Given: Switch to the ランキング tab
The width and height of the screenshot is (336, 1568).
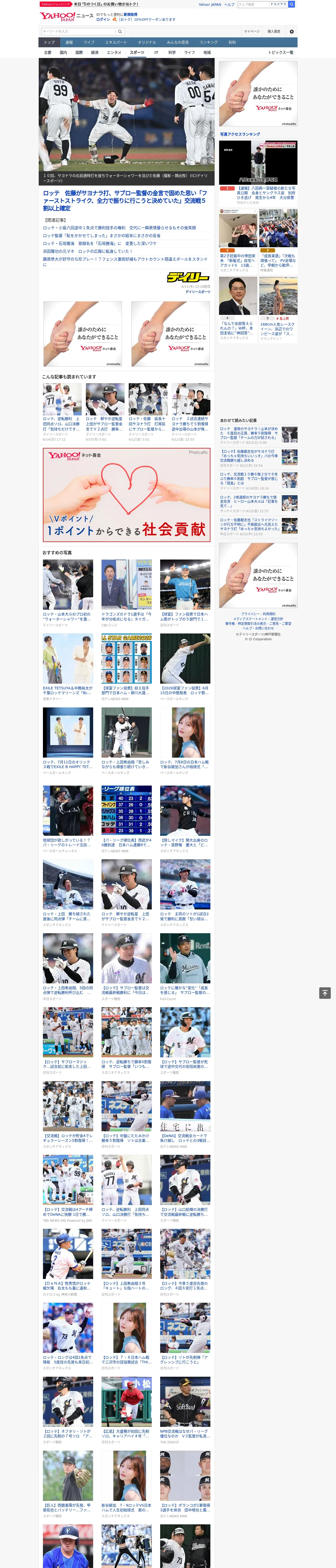Looking at the screenshot, I should click(209, 43).
